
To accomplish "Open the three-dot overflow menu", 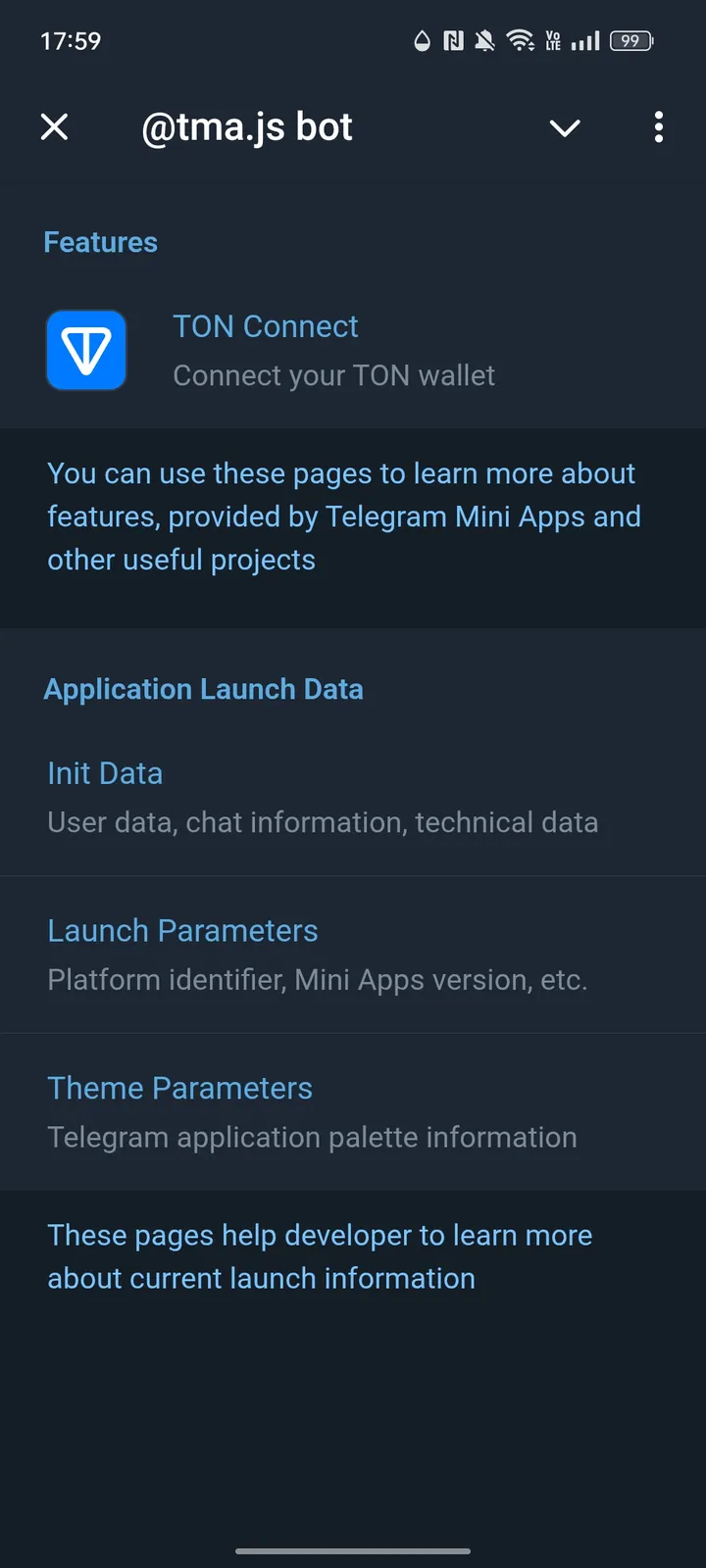I will pos(658,127).
